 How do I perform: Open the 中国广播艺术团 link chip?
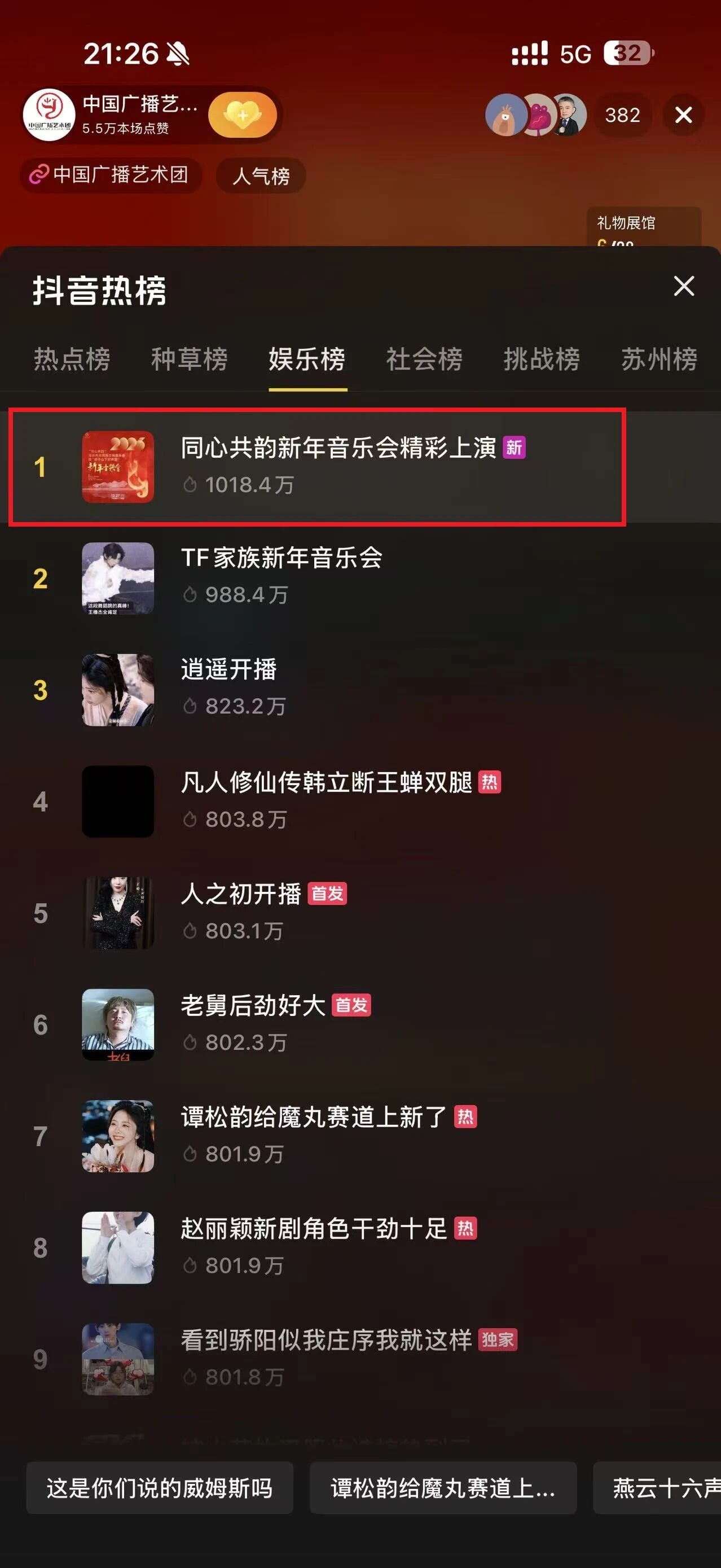(111, 176)
